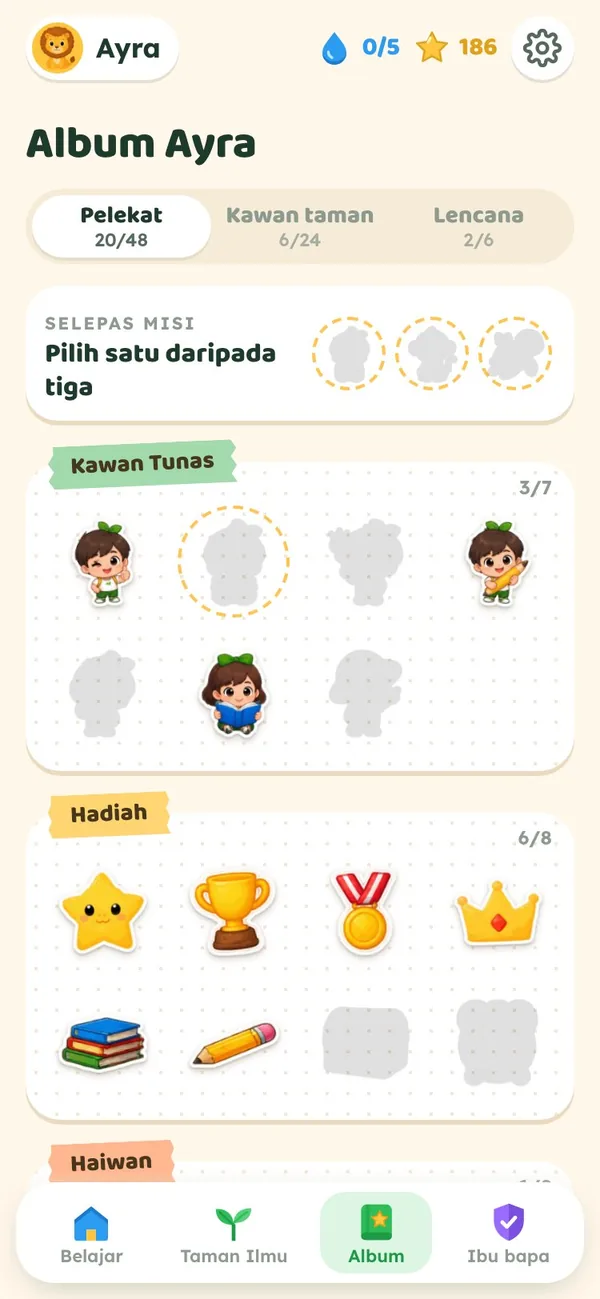Screen dimensions: 600x1299
Task: Open the Taman Ilmu tab
Action: click(234, 1235)
